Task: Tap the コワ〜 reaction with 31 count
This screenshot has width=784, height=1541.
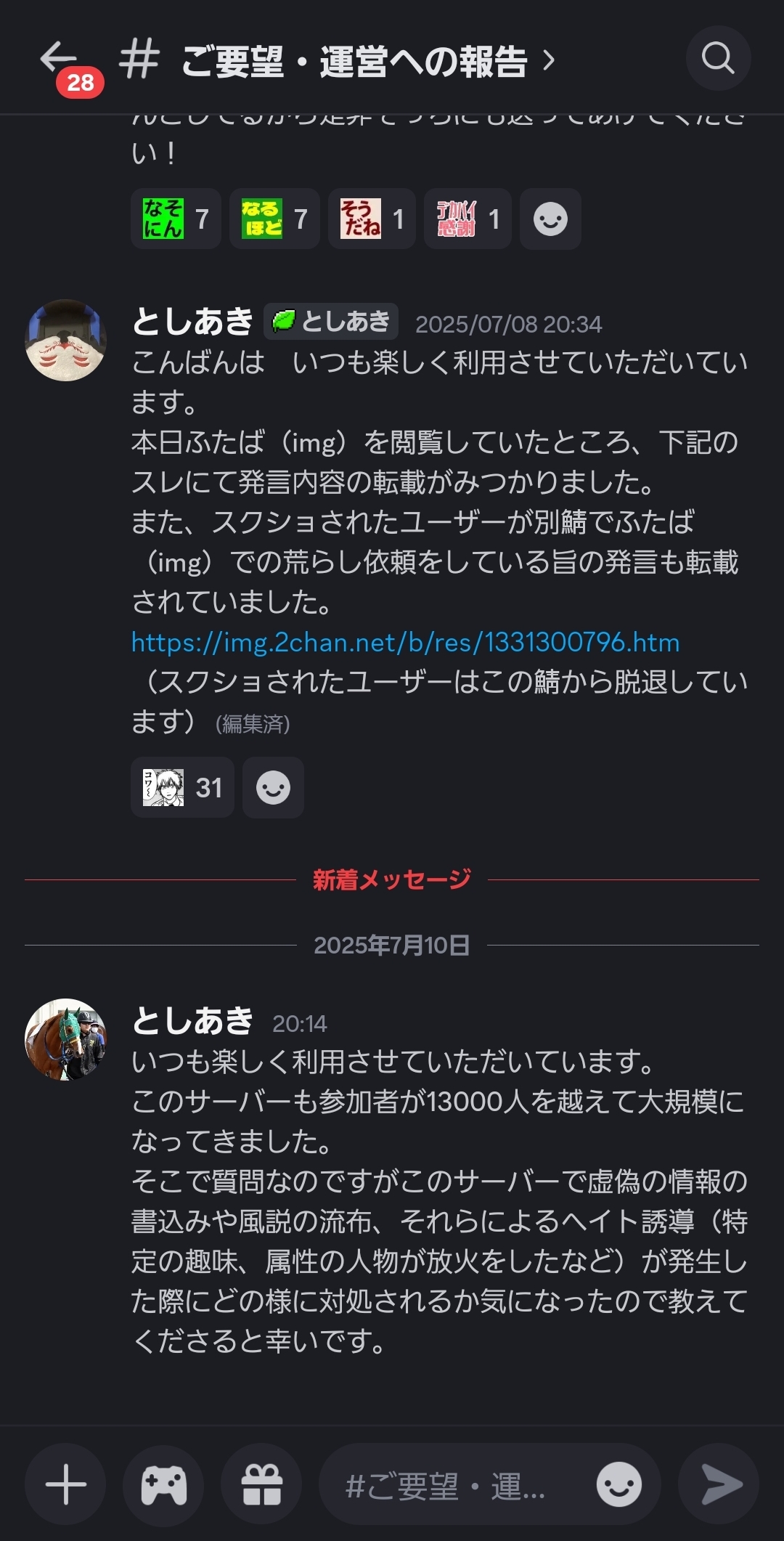Action: pos(182,787)
